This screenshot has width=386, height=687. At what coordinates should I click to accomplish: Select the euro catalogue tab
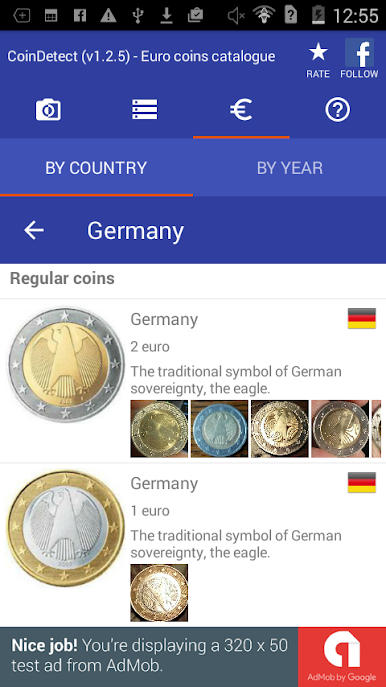[x=241, y=110]
